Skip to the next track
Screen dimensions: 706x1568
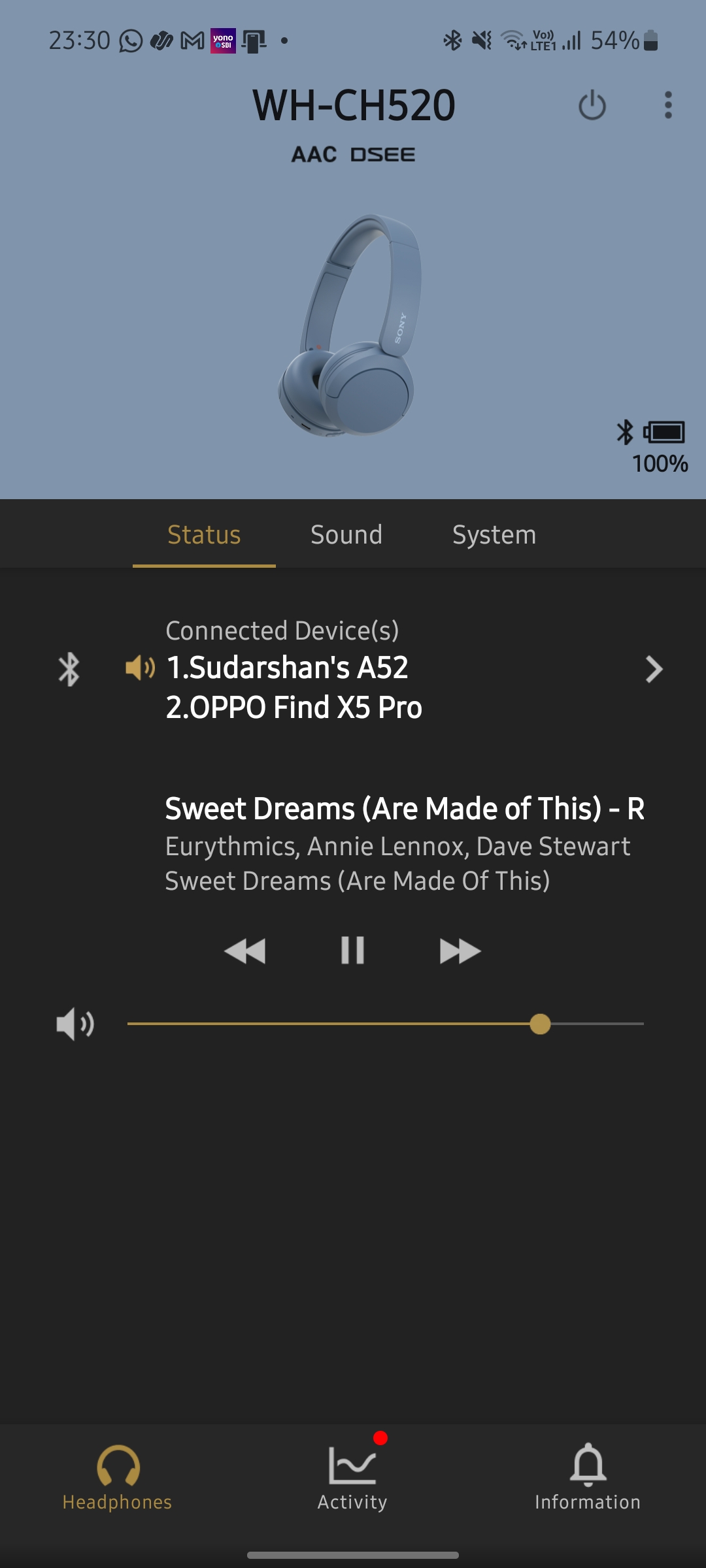coord(460,951)
